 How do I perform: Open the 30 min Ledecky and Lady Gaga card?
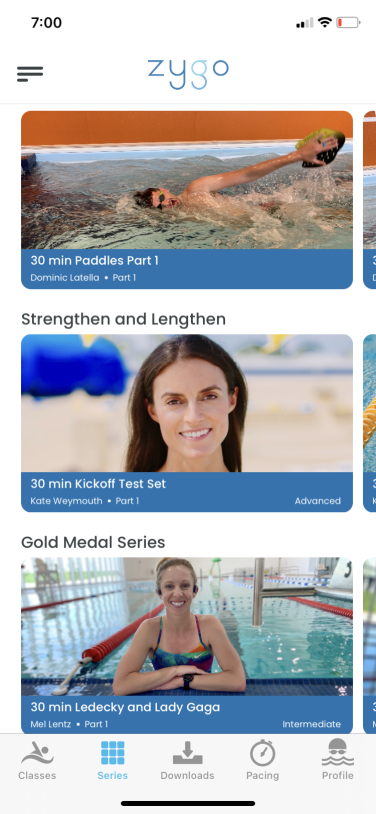point(187,645)
